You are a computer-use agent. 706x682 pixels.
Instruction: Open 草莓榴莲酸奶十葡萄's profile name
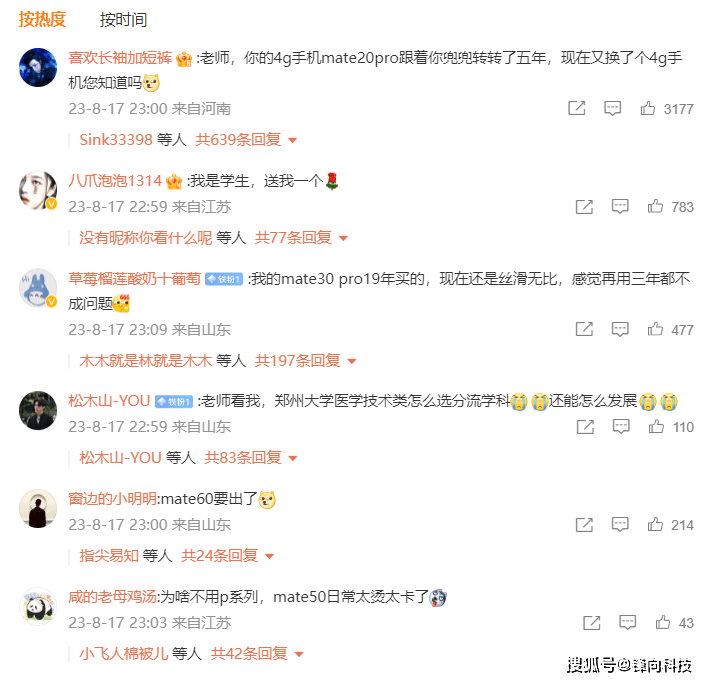(x=134, y=278)
